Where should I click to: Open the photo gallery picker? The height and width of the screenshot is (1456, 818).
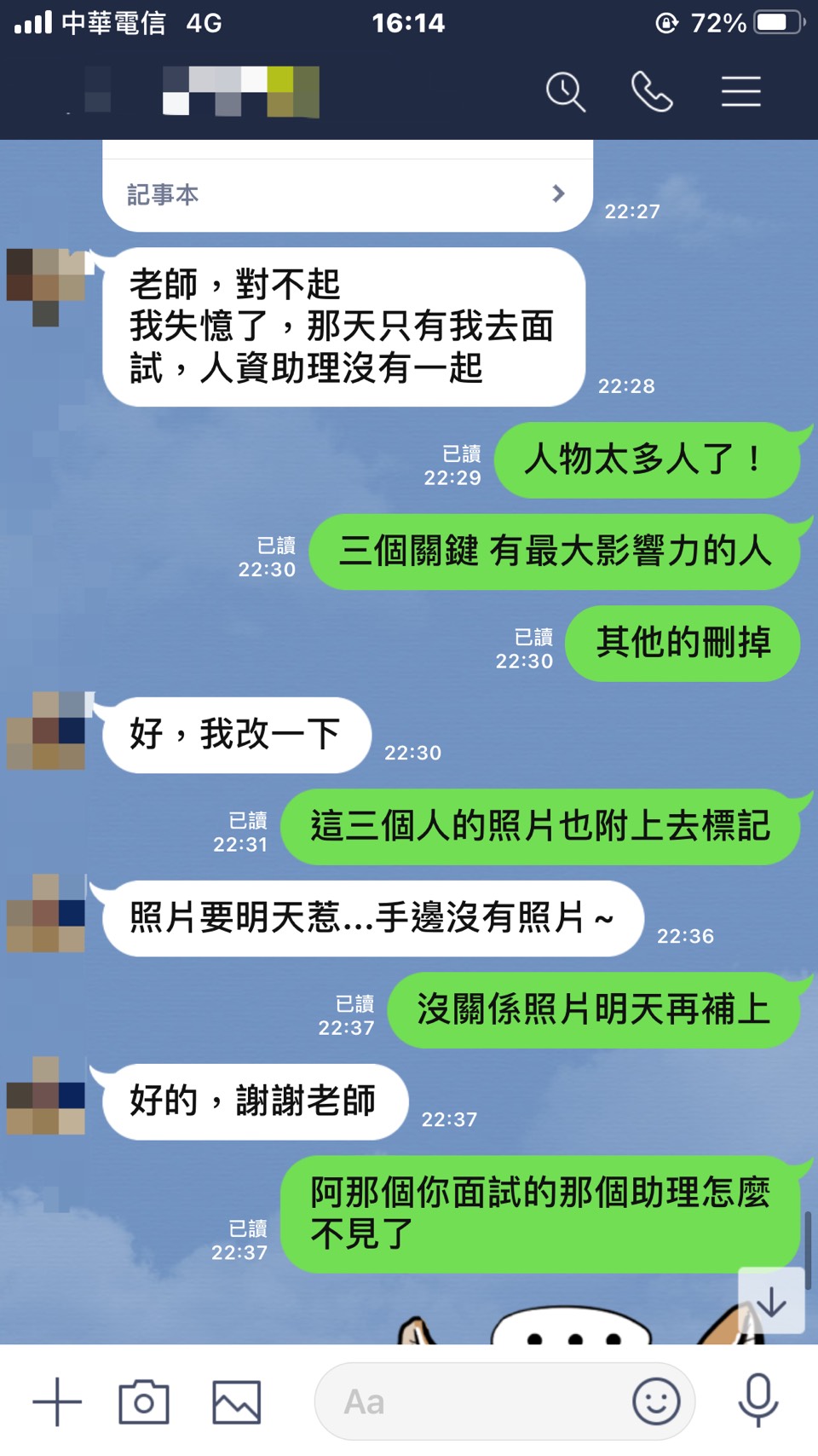236,1401
